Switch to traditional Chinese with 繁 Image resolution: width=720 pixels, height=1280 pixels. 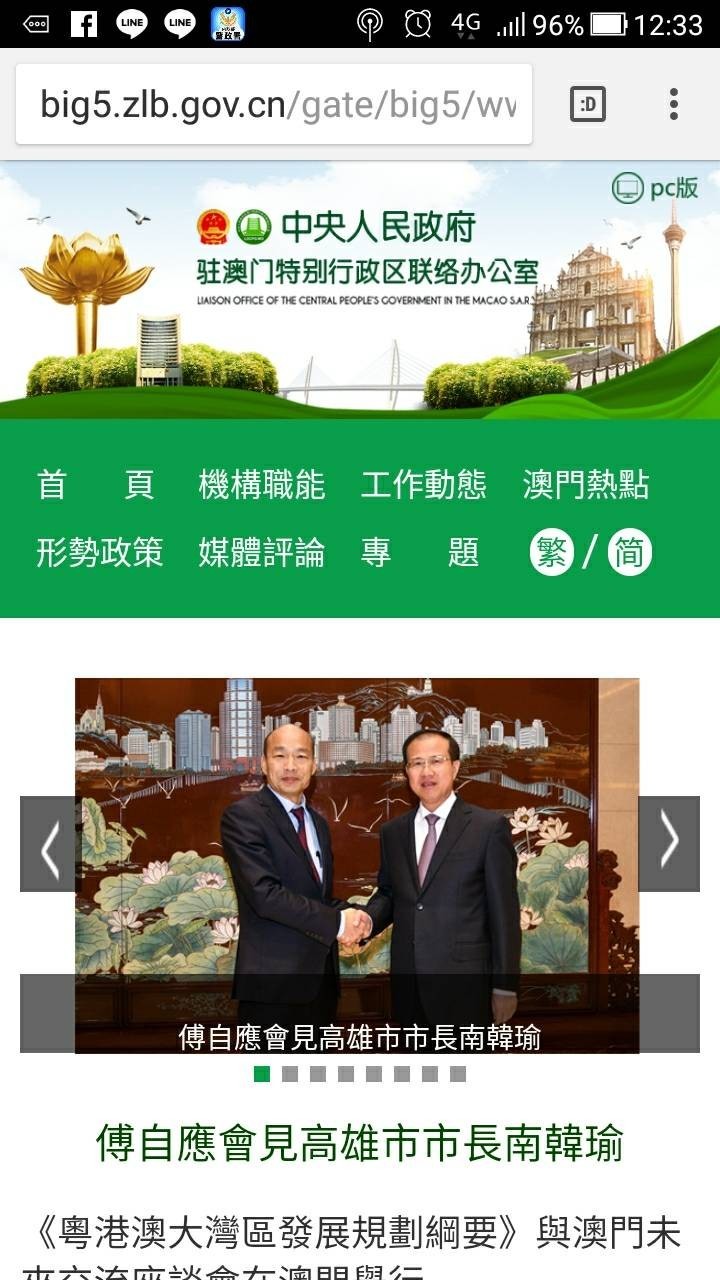point(551,552)
